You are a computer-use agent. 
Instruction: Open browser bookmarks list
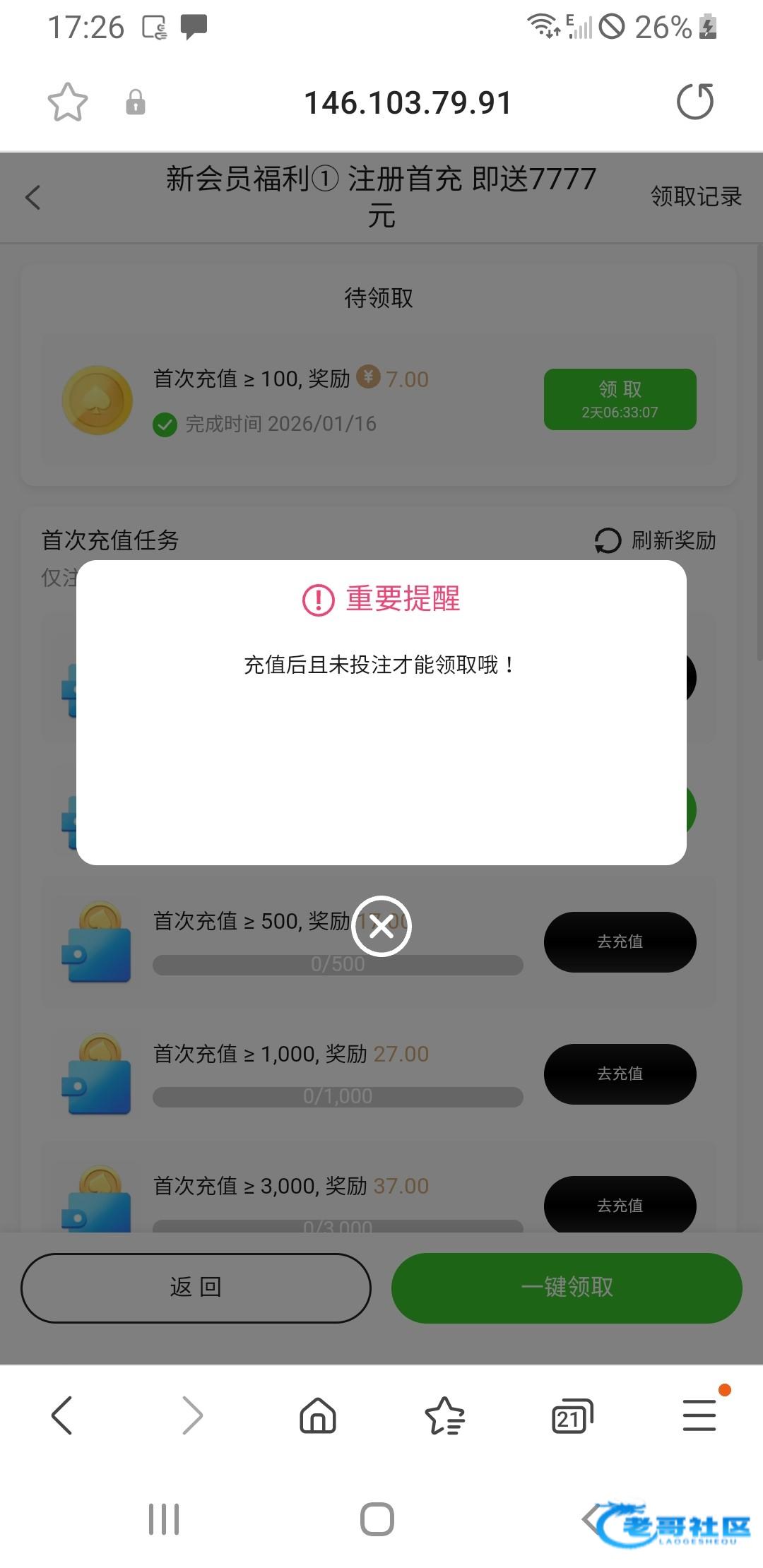pos(444,1416)
